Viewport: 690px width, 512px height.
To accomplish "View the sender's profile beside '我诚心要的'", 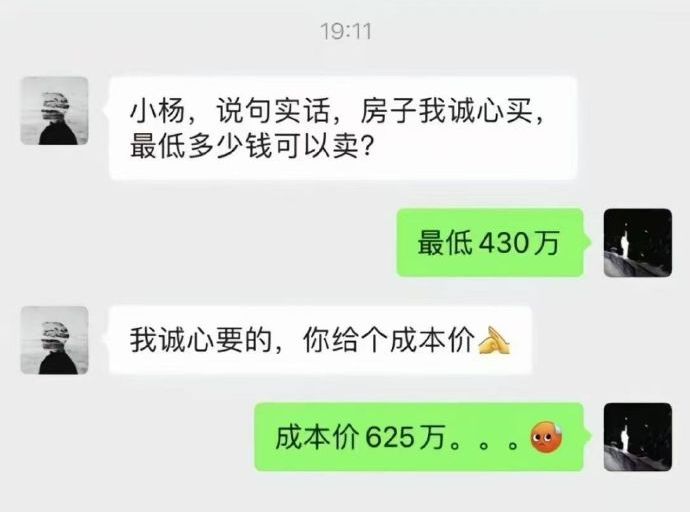I will pyautogui.click(x=54, y=340).
